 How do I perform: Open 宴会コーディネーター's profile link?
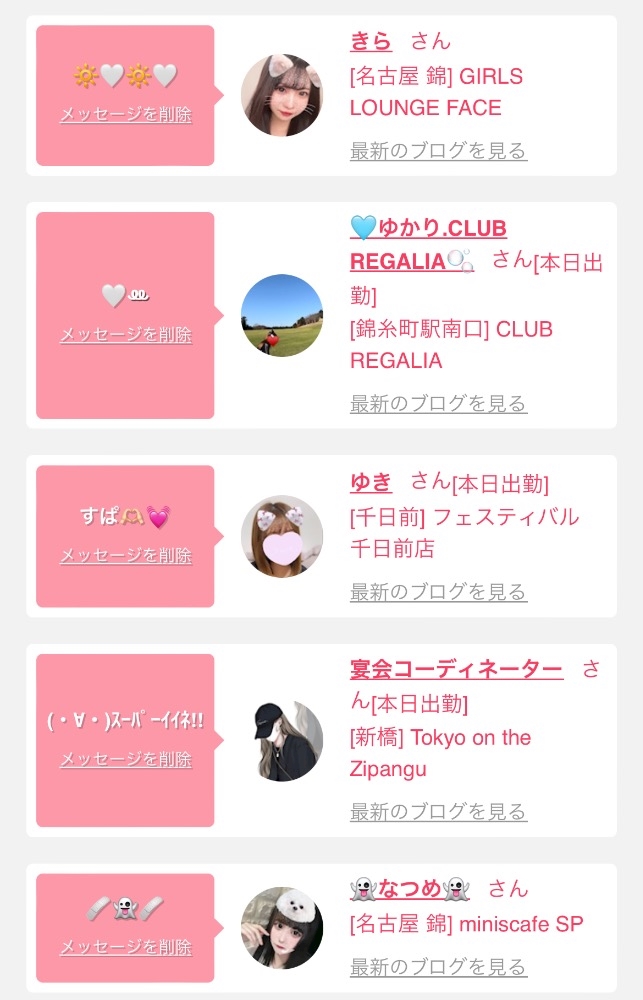point(456,670)
